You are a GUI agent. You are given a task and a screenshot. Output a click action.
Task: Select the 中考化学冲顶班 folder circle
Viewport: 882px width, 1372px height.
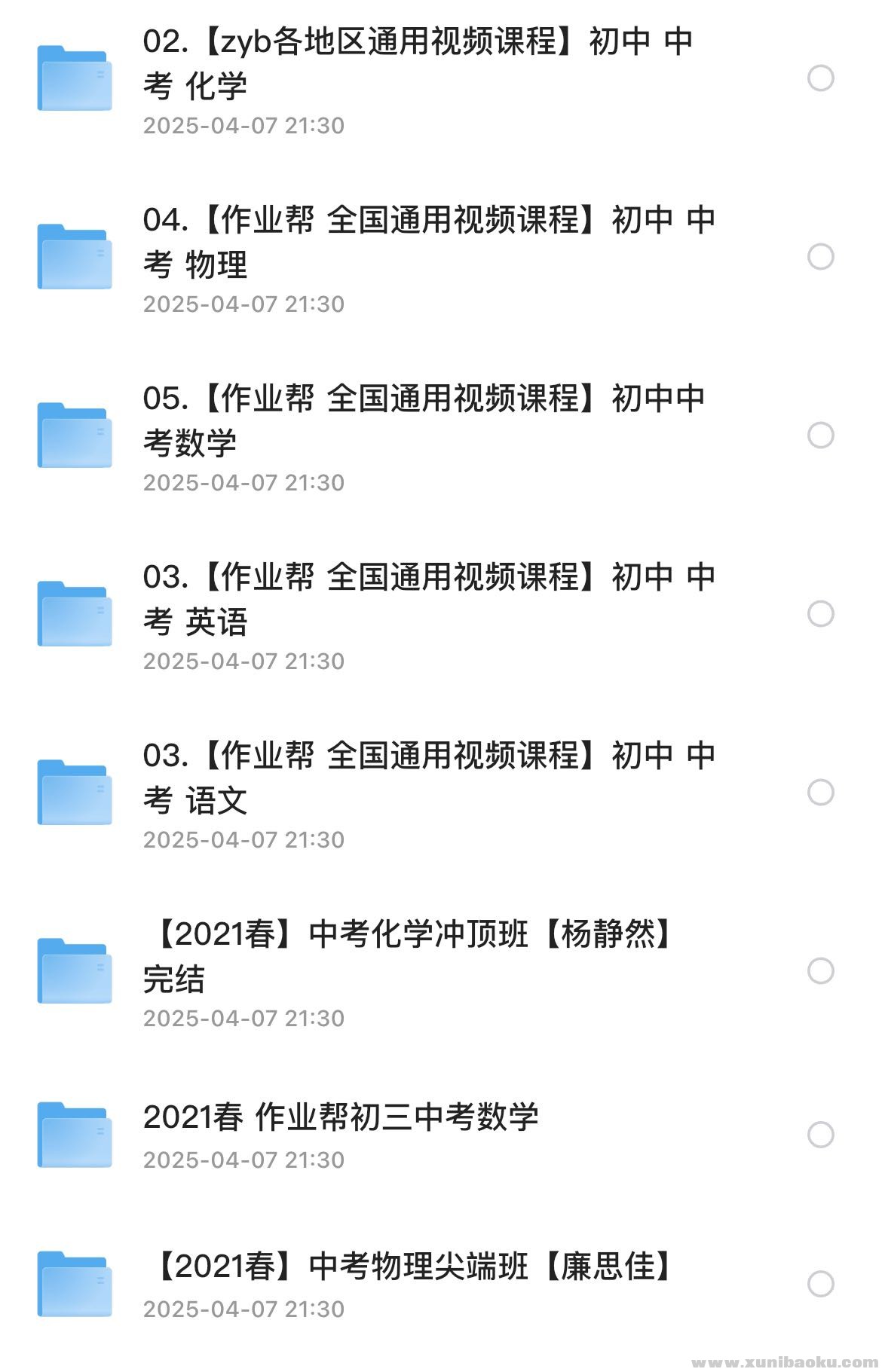coord(820,971)
